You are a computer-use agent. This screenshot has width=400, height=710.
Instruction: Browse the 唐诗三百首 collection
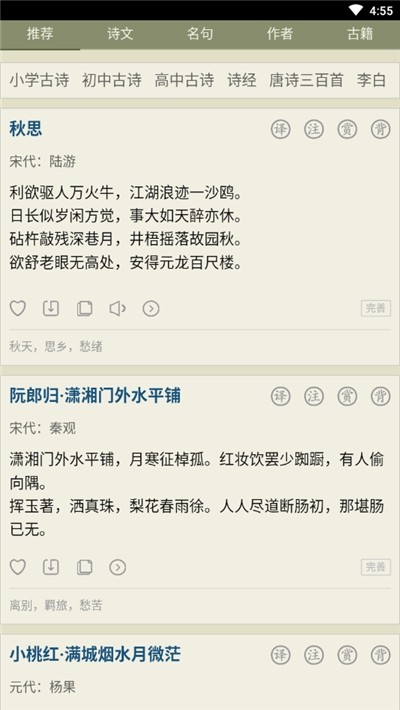coord(306,81)
